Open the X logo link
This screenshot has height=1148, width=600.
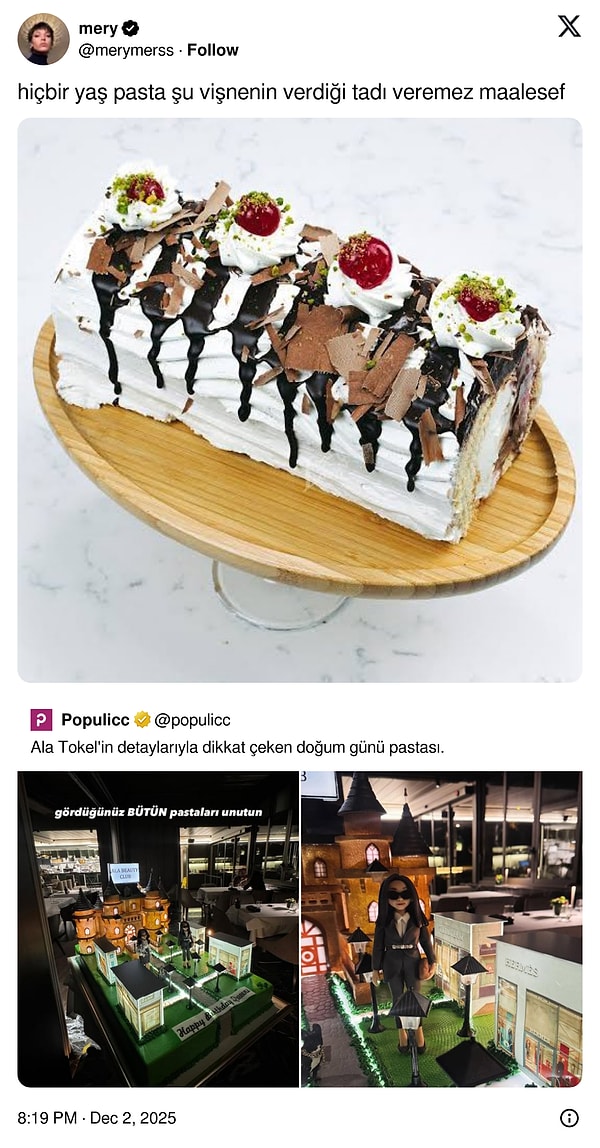click(569, 28)
